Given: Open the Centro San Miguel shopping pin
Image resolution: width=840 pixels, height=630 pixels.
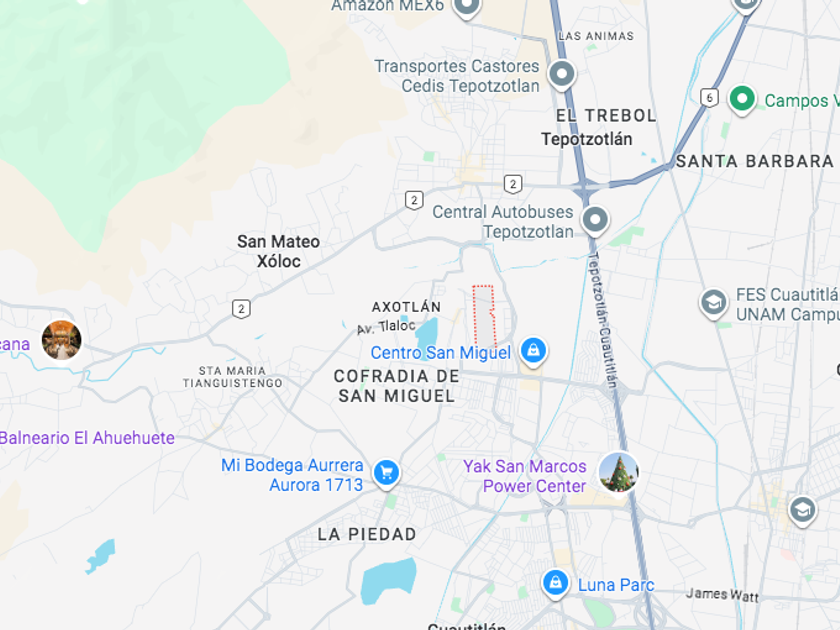Looking at the screenshot, I should tap(533, 351).
